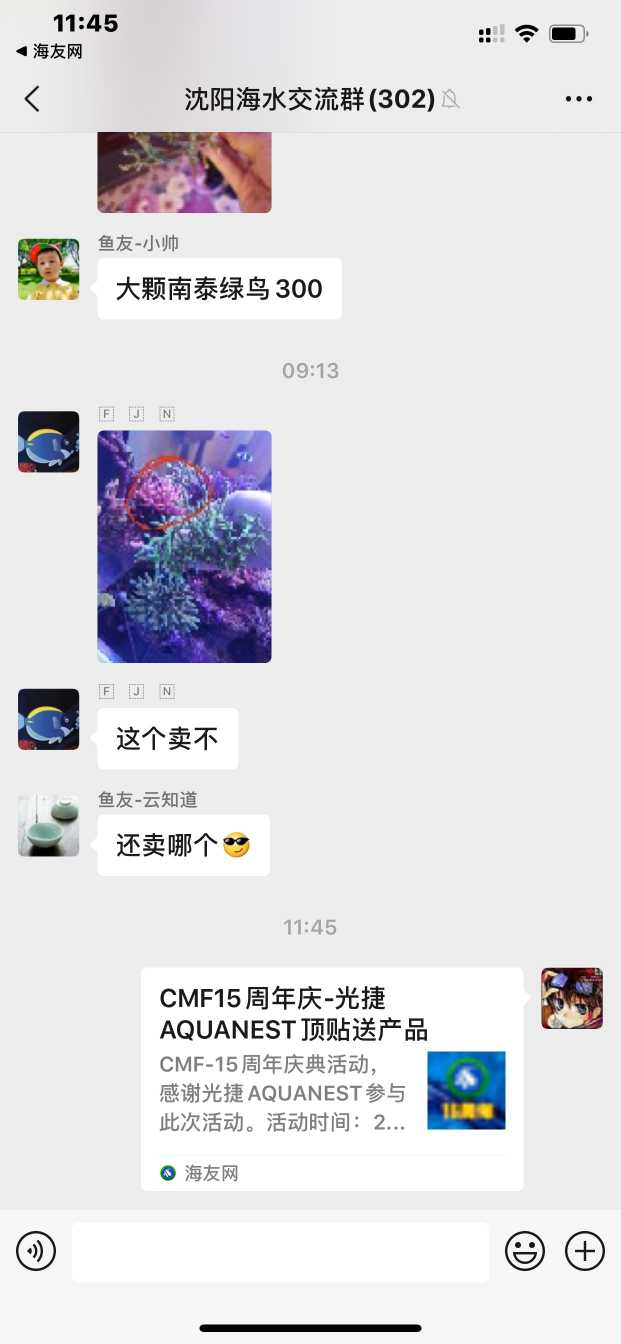View 鱼友-小帅's profile avatar
621x1344 pixels.
48,269
